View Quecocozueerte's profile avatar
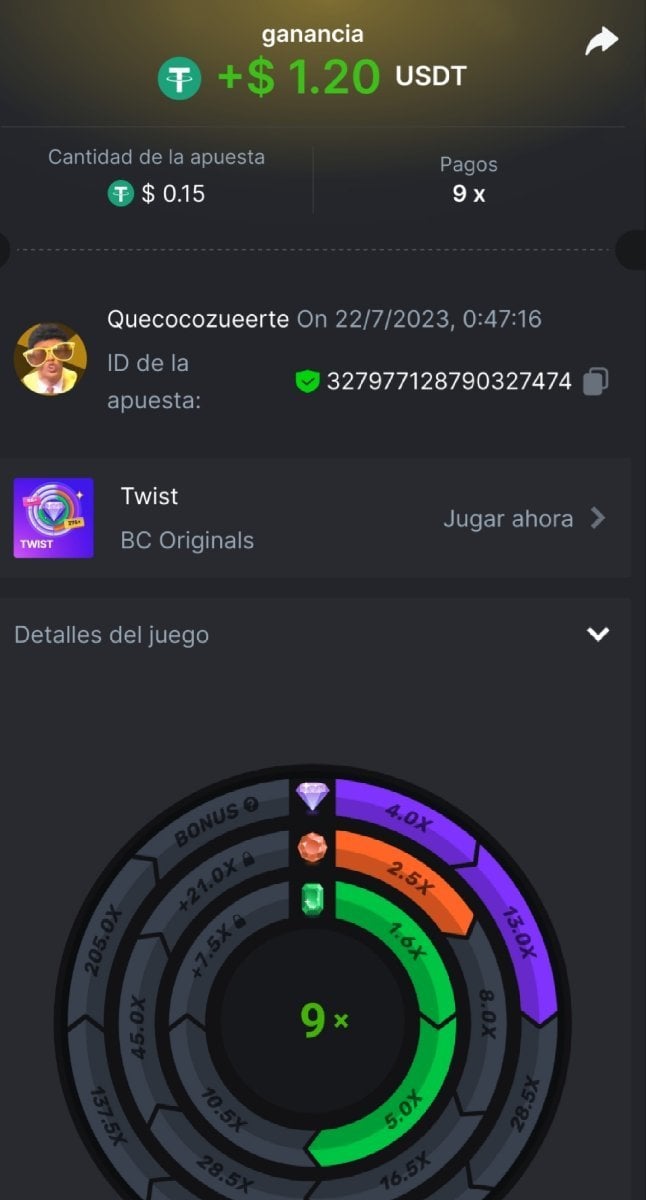 point(50,358)
